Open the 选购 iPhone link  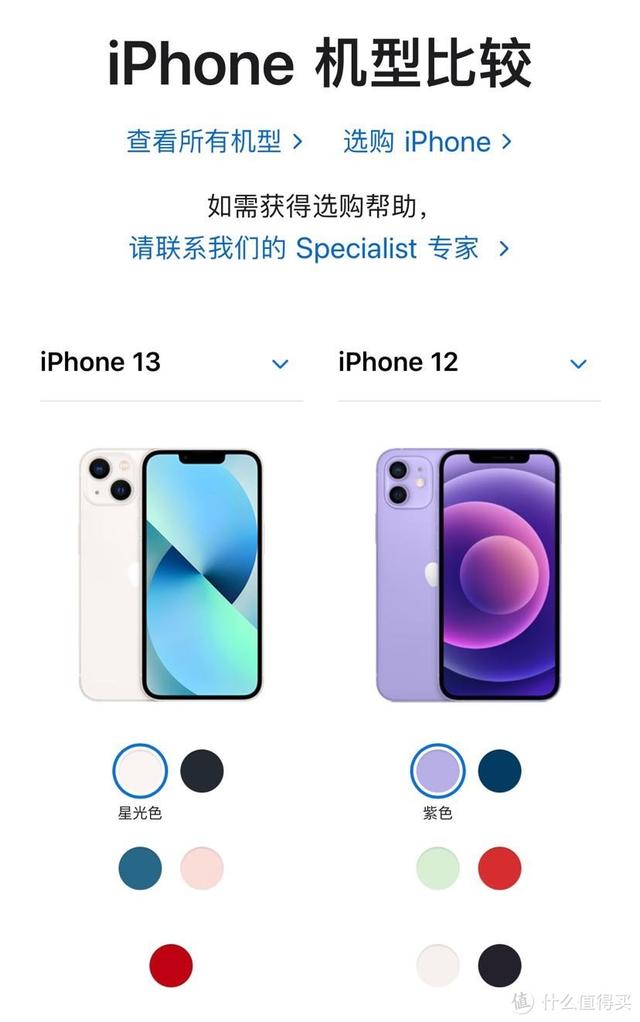point(427,141)
